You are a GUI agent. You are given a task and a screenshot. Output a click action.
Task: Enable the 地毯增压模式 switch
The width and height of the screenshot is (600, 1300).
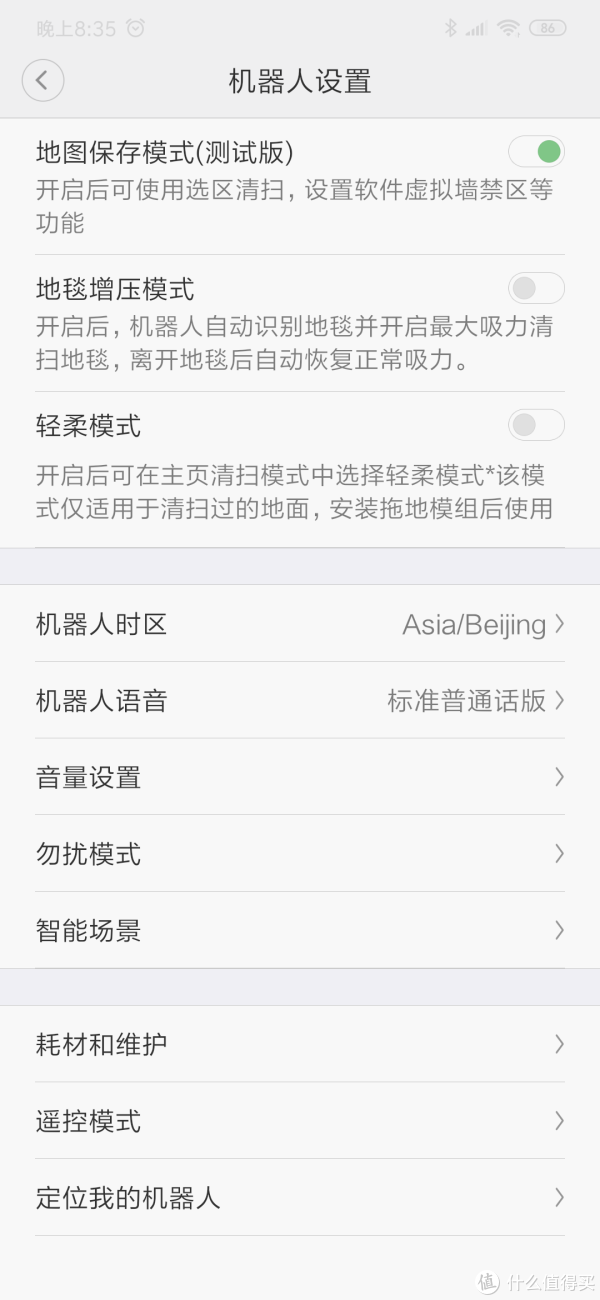[536, 289]
